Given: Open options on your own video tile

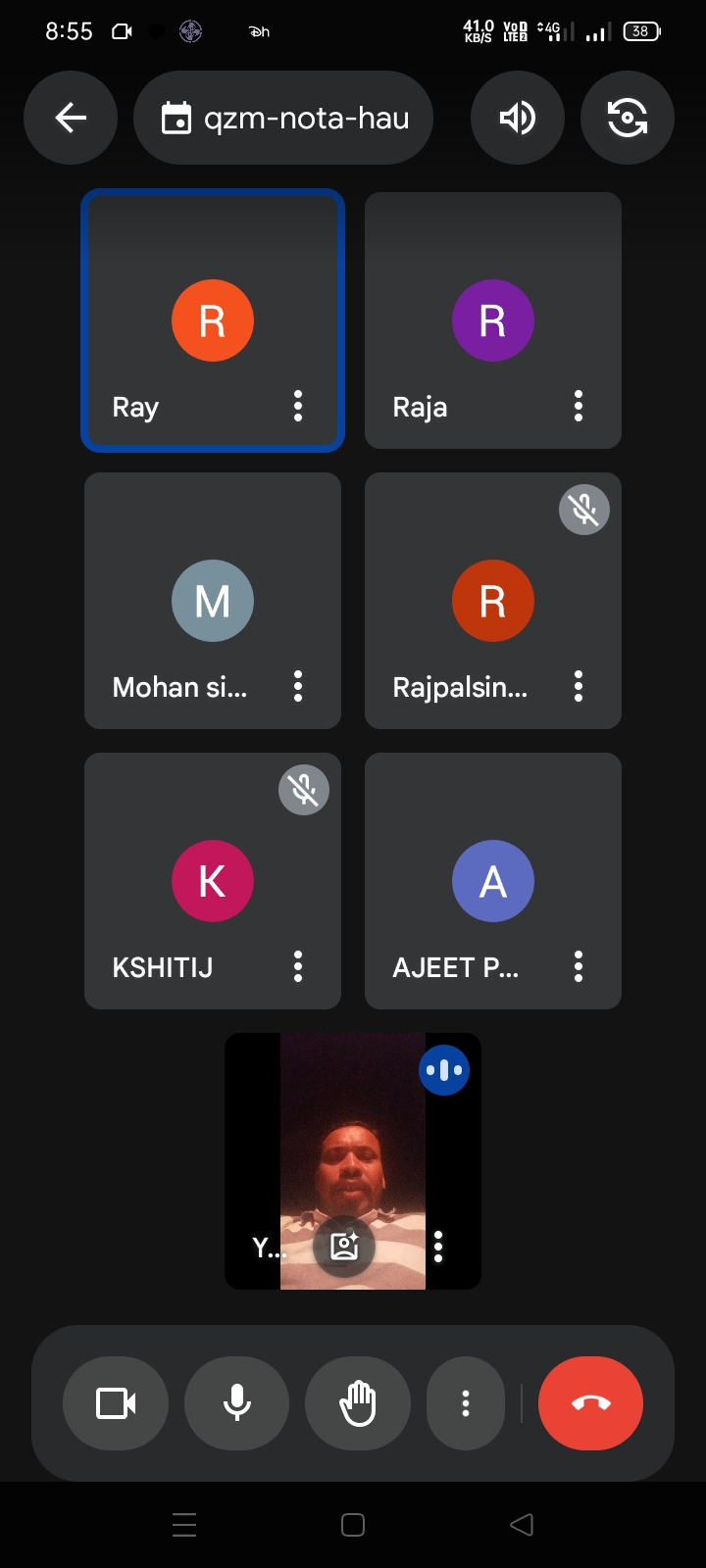Looking at the screenshot, I should [x=438, y=1247].
